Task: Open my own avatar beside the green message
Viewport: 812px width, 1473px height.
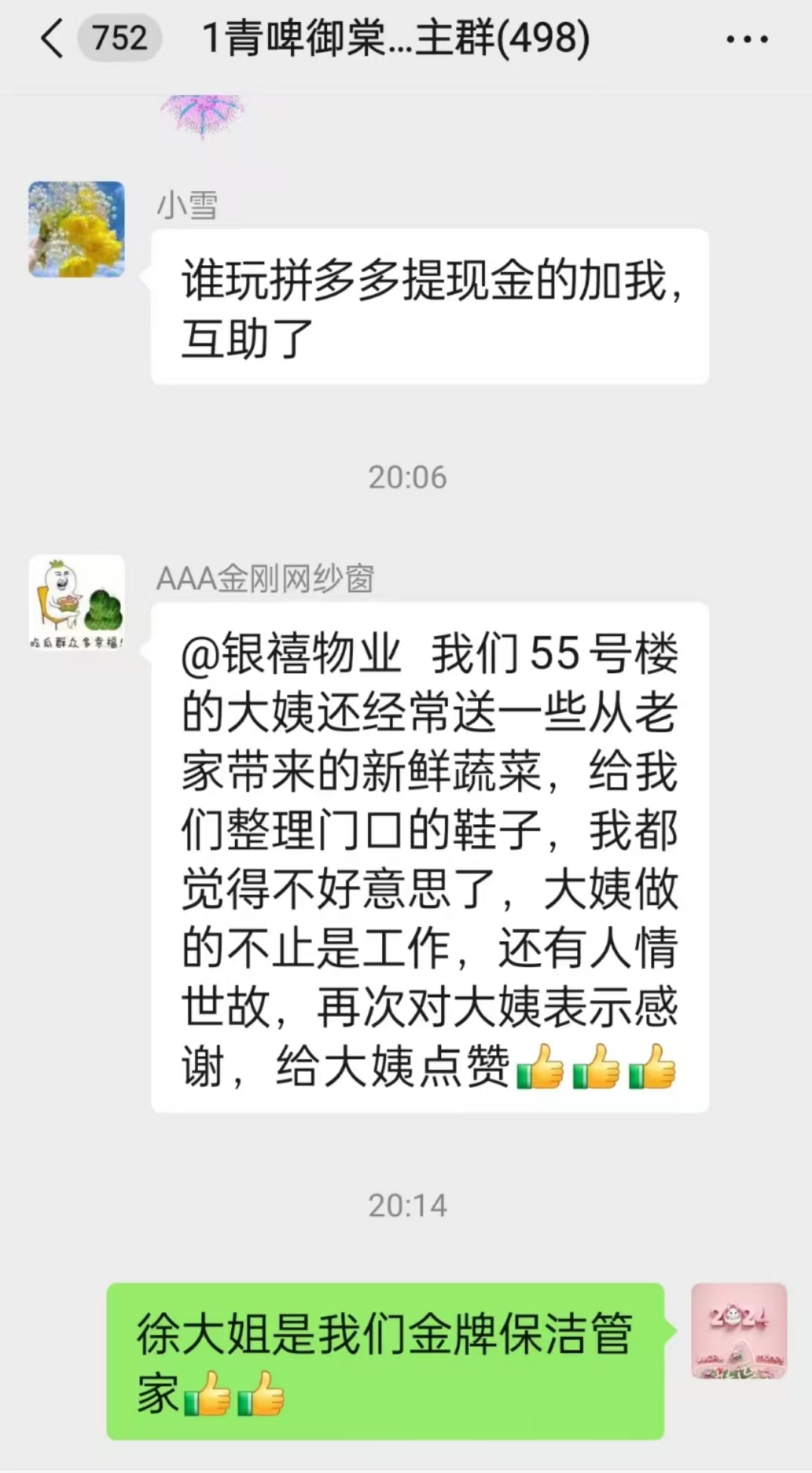Action: pyautogui.click(x=739, y=1331)
